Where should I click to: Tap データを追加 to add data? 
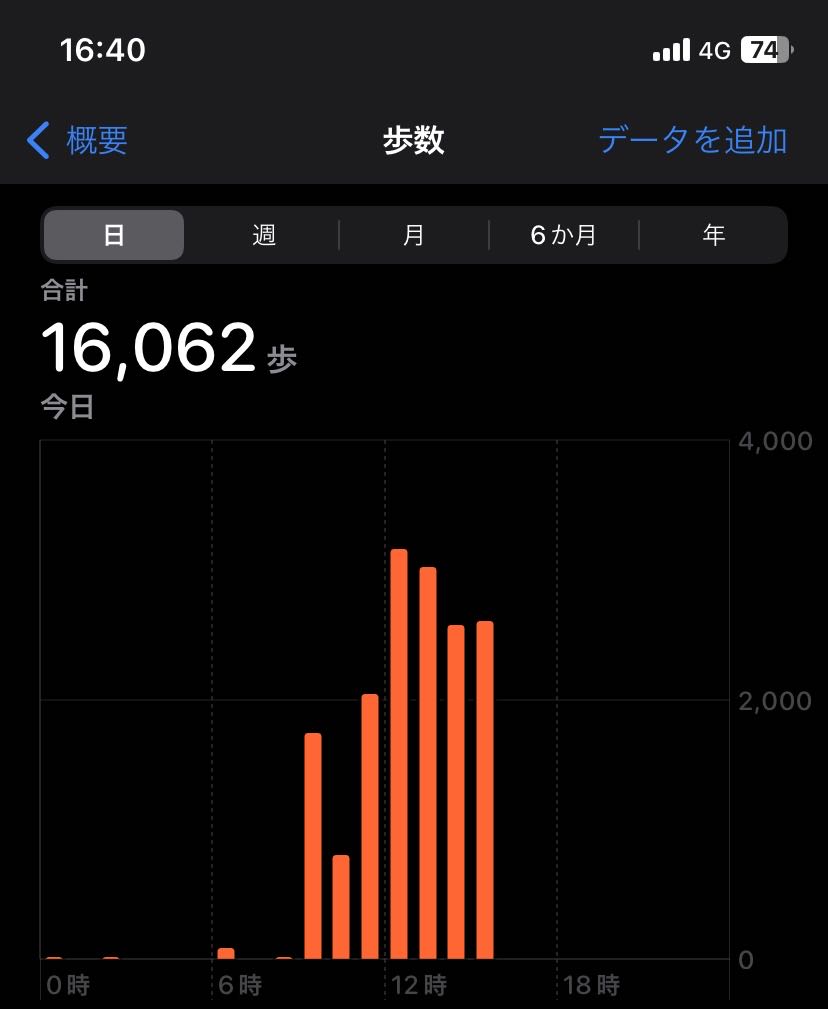pyautogui.click(x=692, y=140)
